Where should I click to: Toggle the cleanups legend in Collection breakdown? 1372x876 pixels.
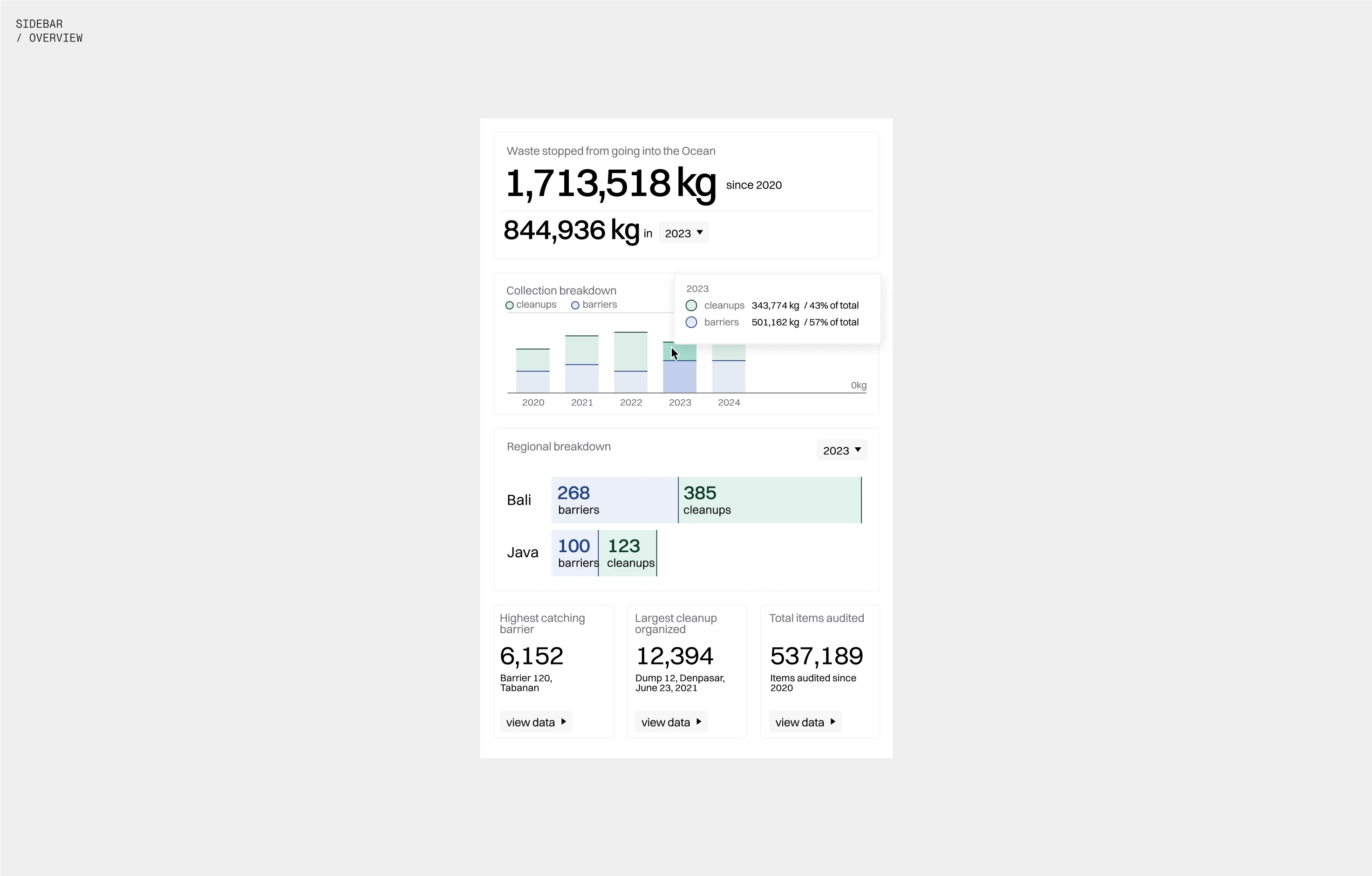point(531,305)
